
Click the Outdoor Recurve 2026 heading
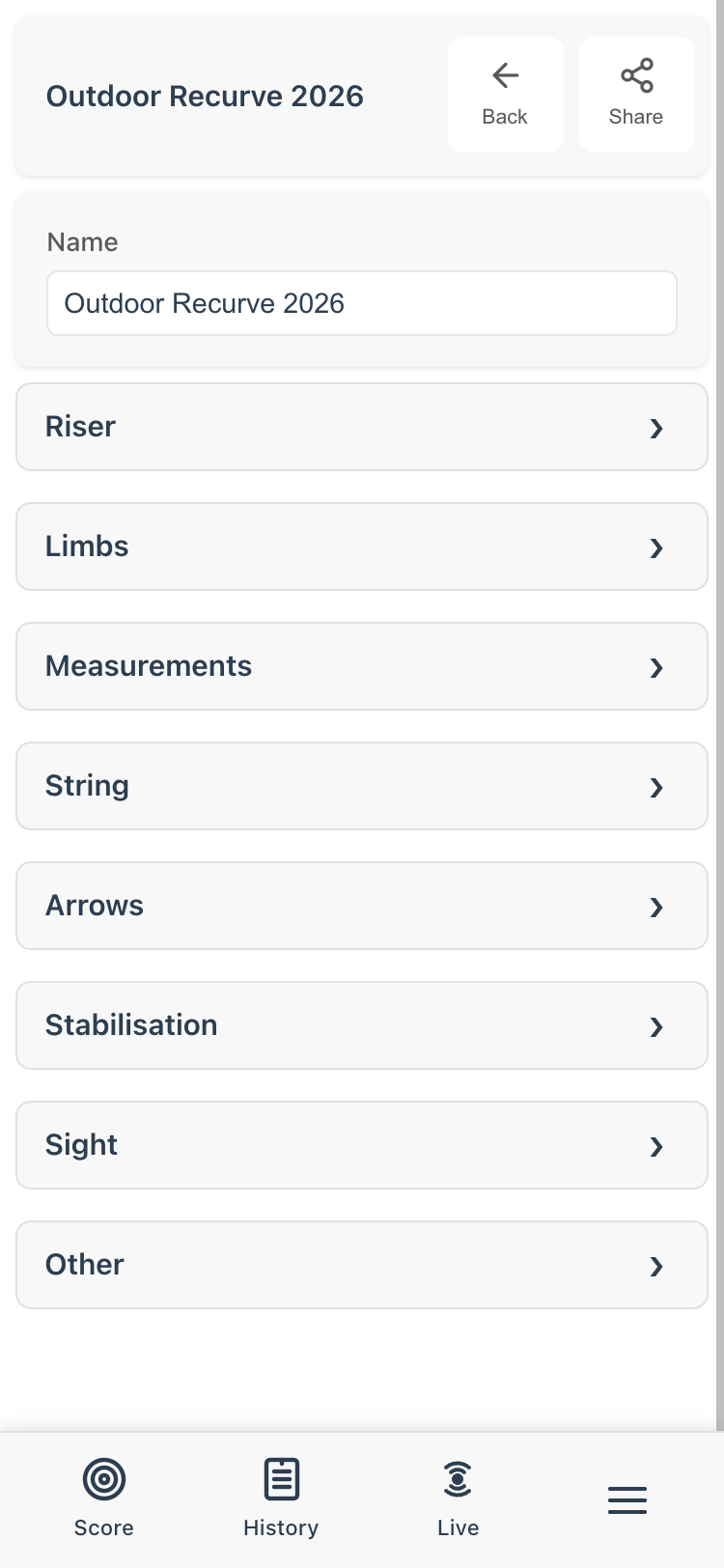(205, 96)
